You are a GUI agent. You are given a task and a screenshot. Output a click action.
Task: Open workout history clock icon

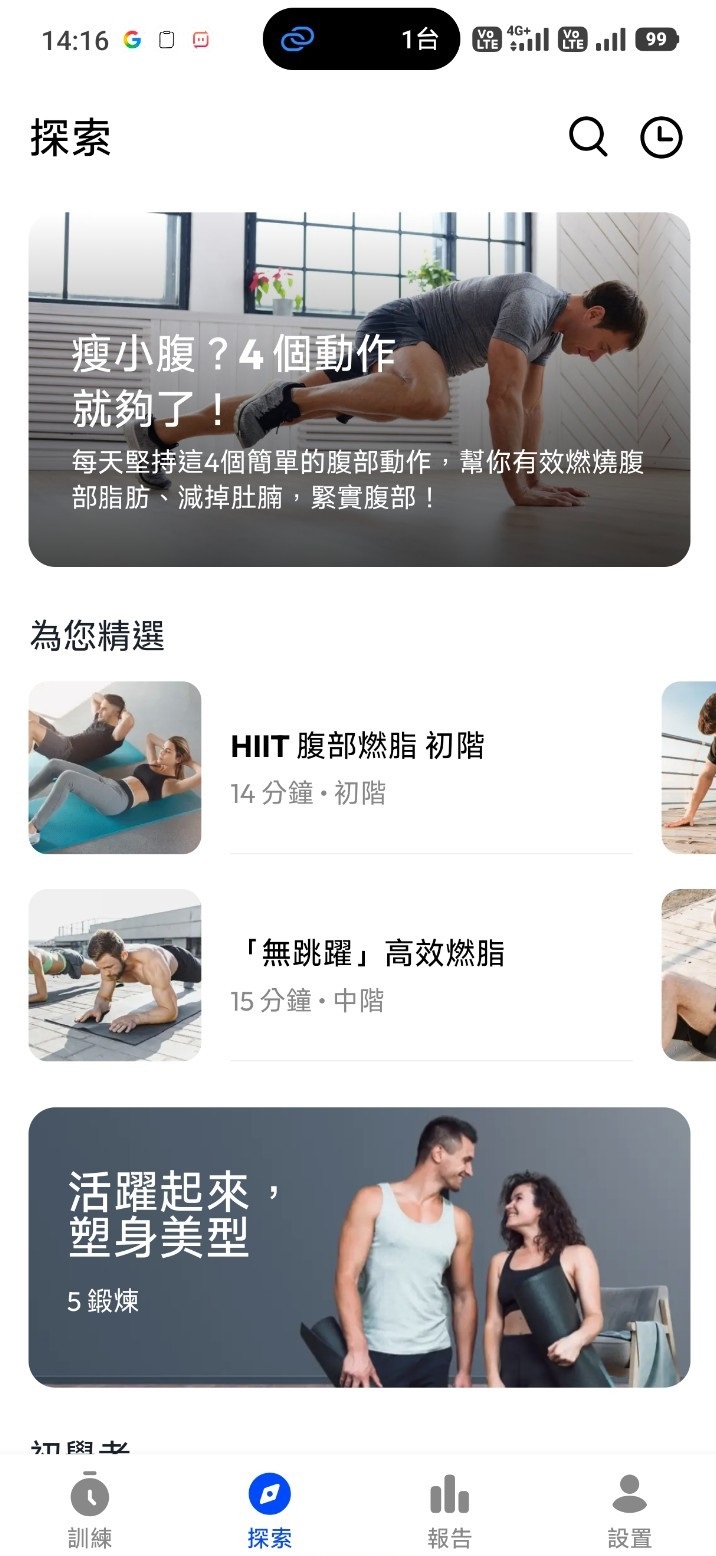(661, 138)
